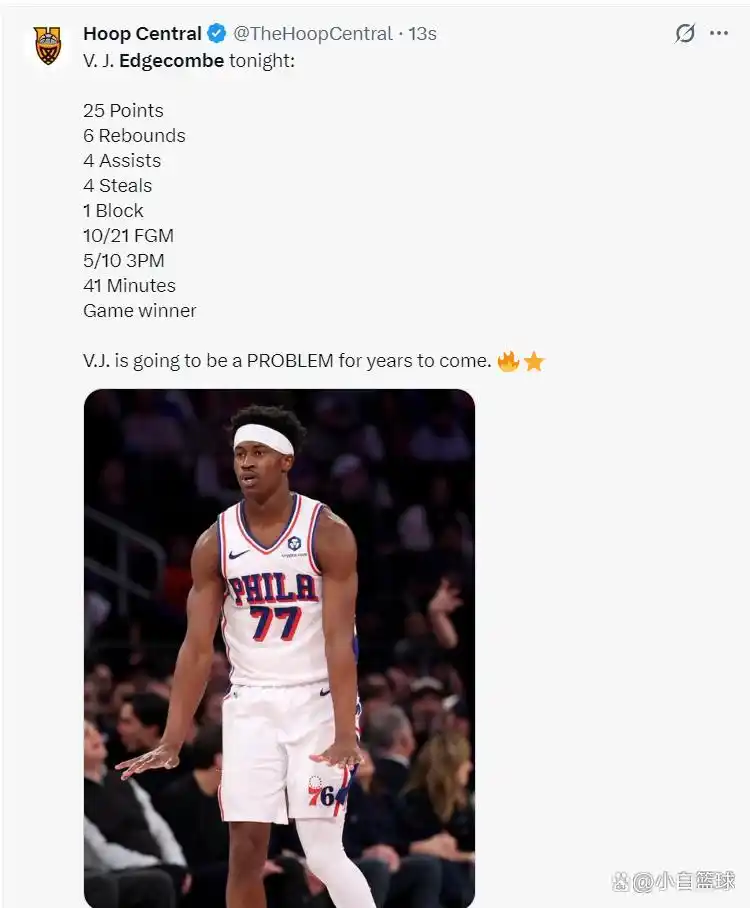
Task: Open the @TheHoopCentral handle
Action: 312,34
